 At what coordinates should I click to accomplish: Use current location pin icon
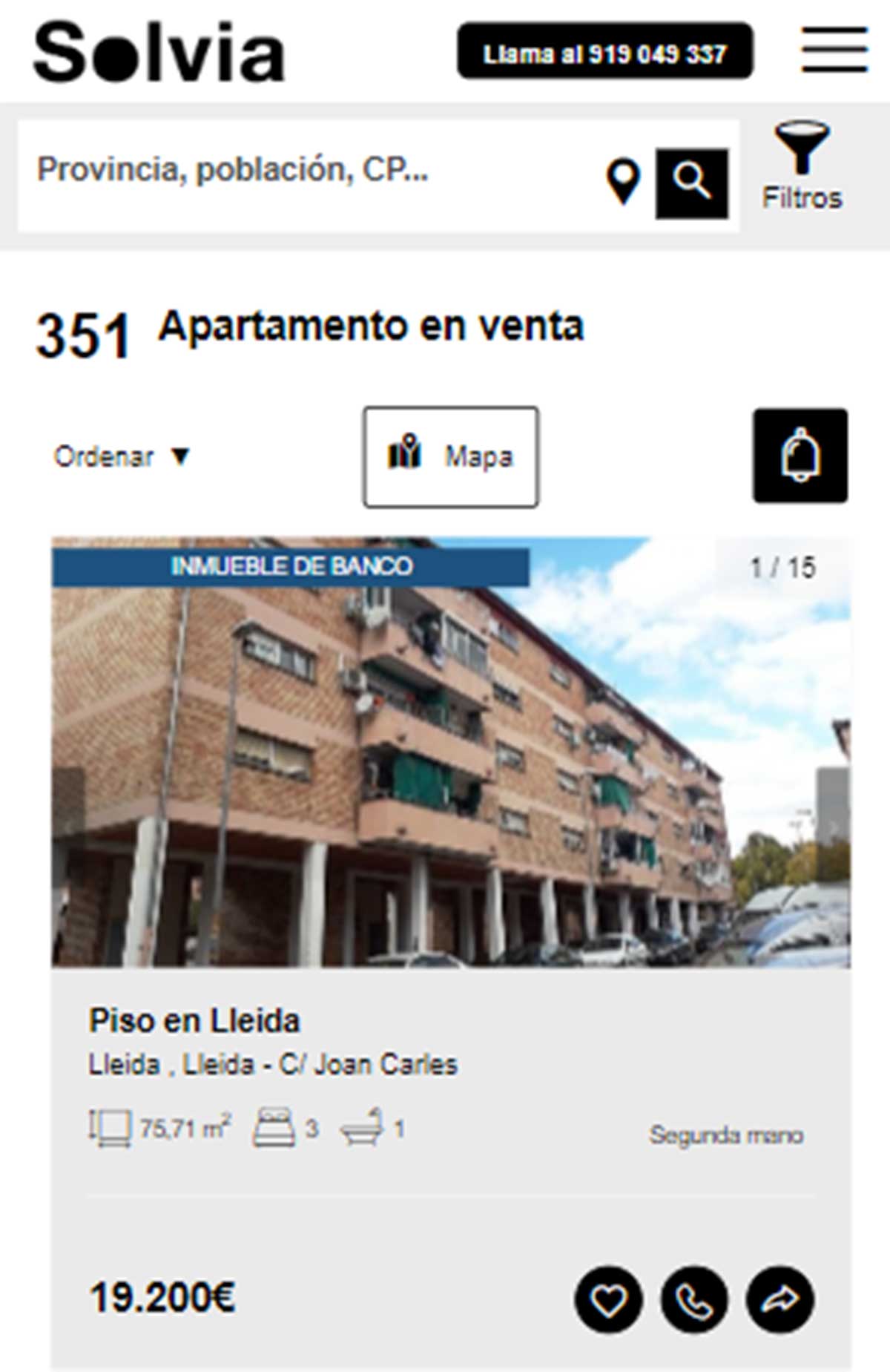point(624,180)
